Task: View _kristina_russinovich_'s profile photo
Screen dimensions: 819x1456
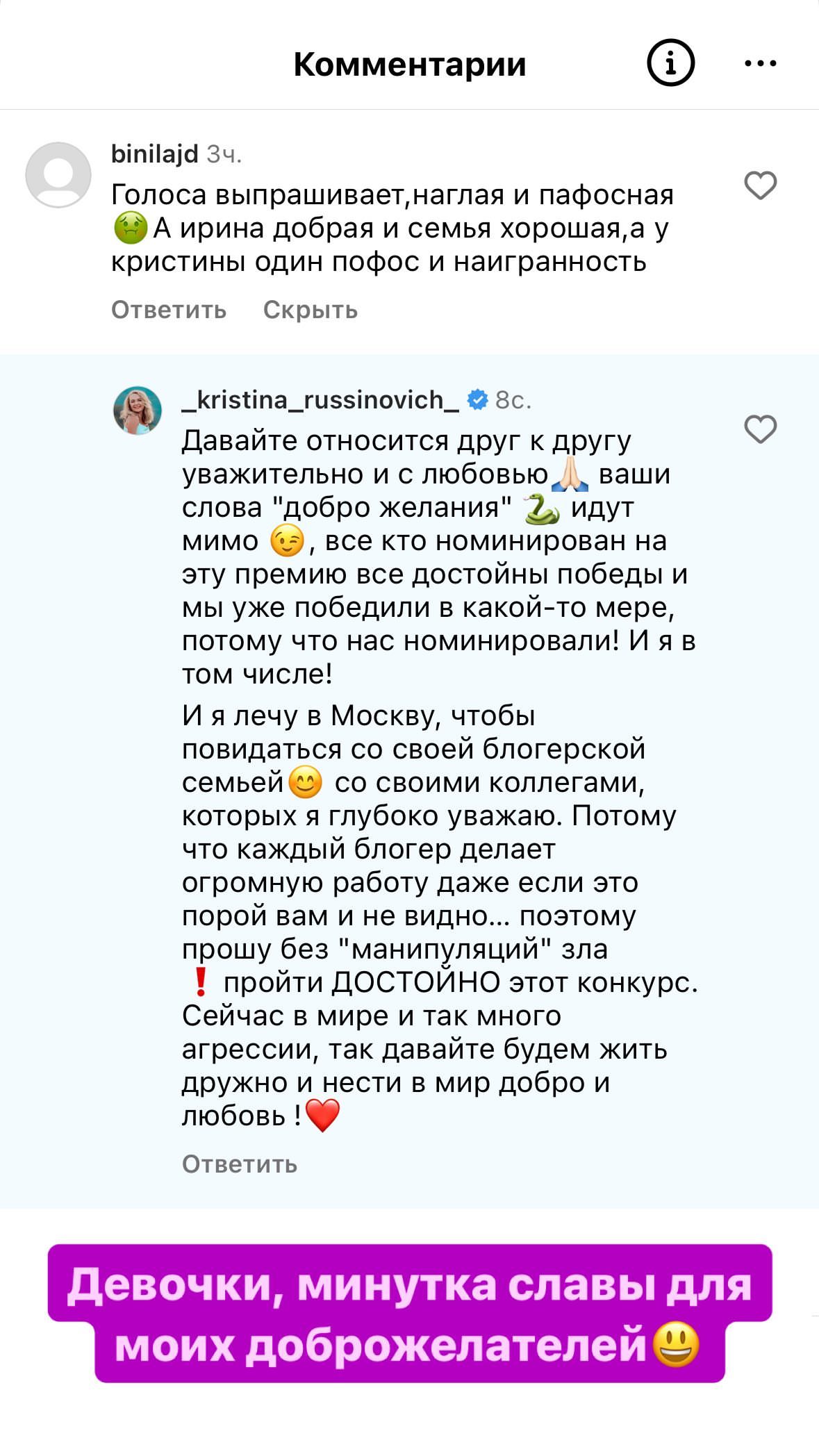Action: 138,411
